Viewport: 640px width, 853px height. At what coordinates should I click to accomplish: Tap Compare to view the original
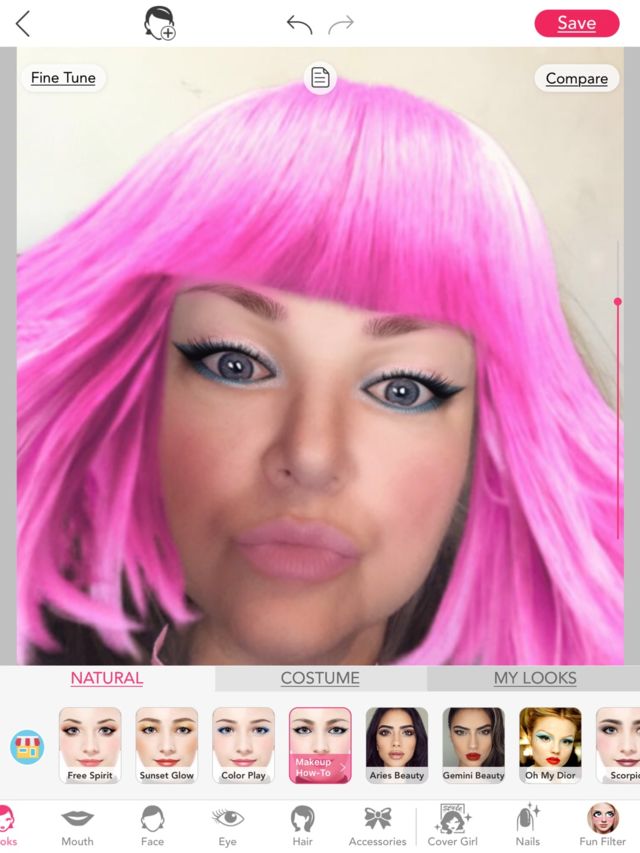point(576,78)
